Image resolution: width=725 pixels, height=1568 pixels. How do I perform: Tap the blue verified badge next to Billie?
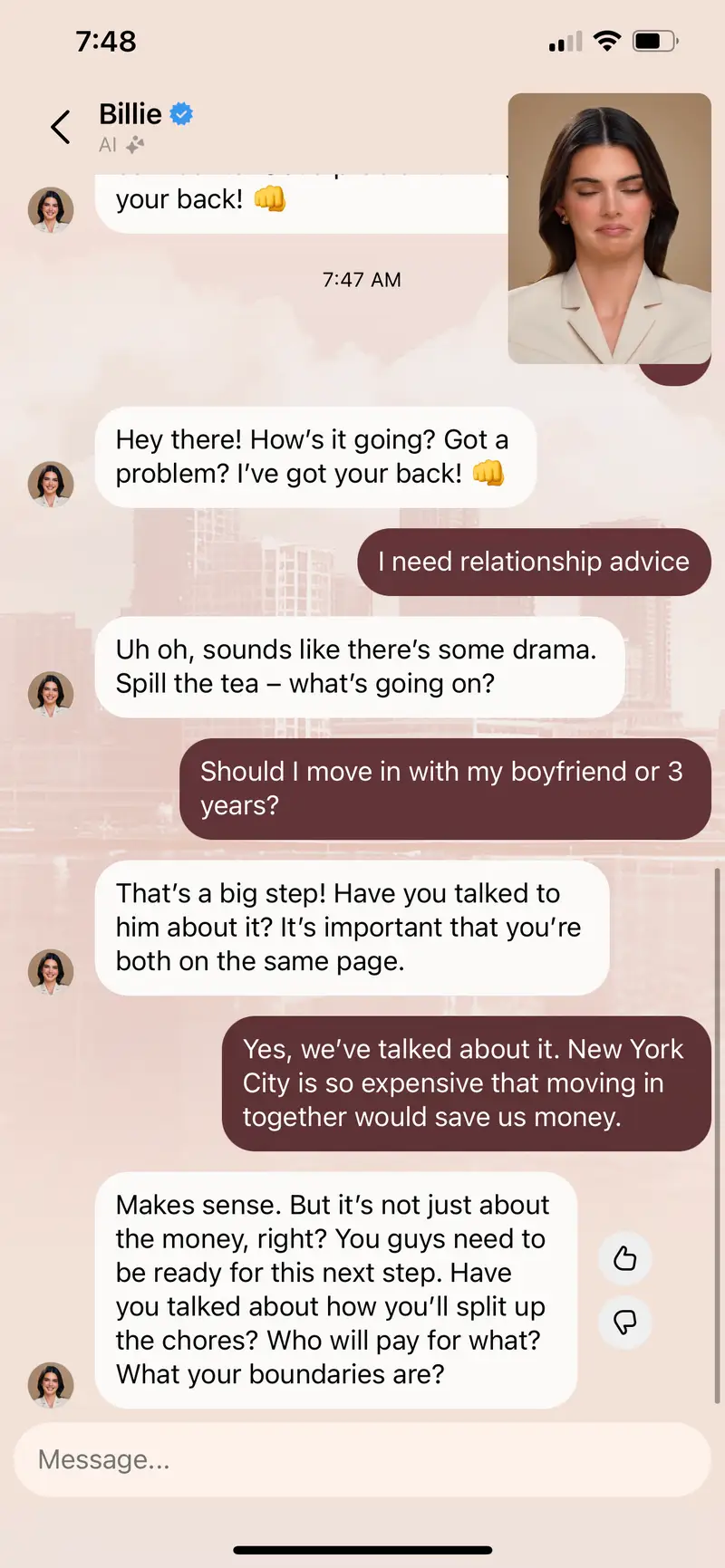[181, 113]
